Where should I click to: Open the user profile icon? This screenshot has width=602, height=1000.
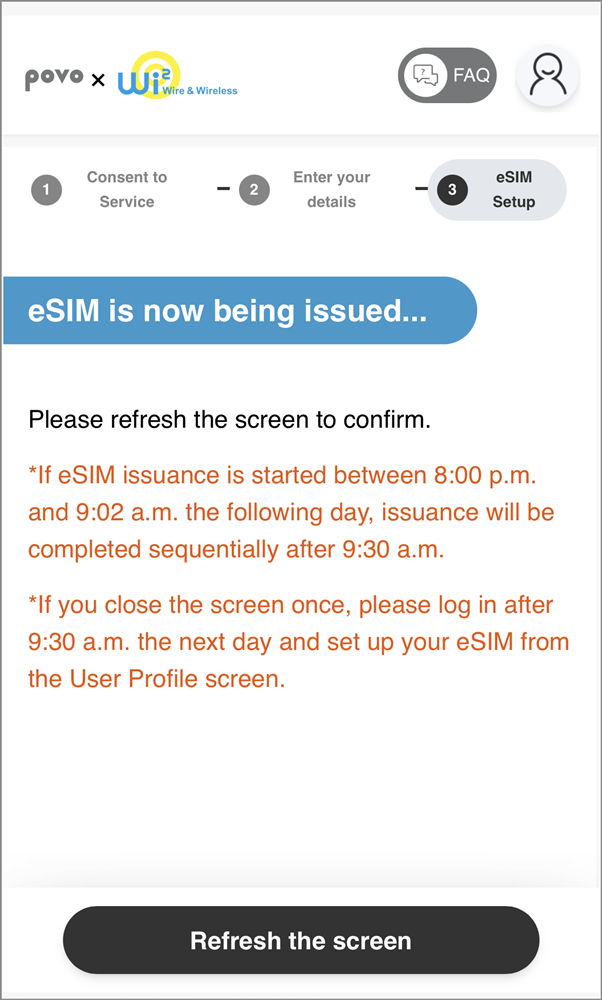tap(548, 75)
